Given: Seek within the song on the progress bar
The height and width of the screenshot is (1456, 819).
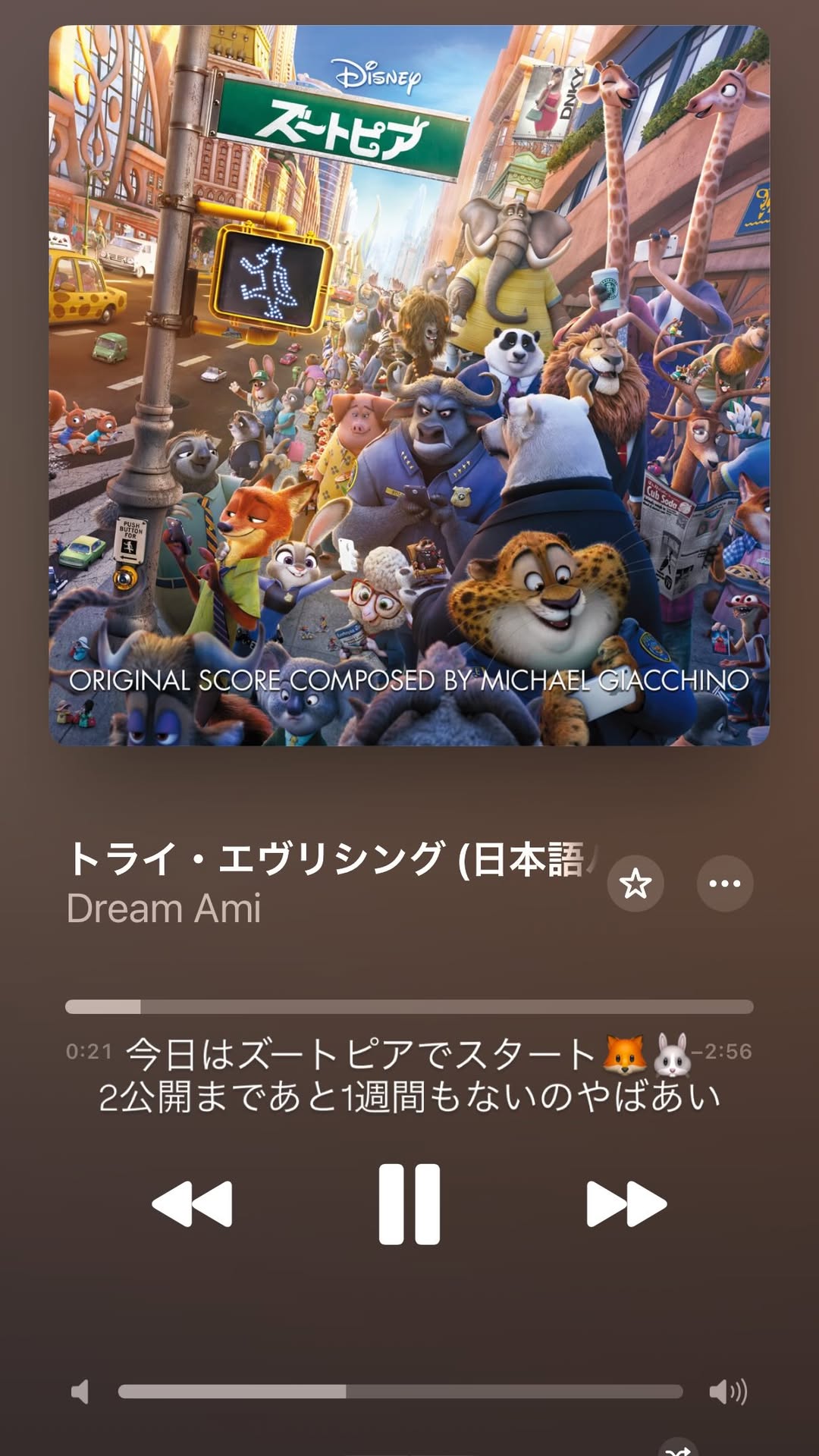Looking at the screenshot, I should click(x=409, y=1007).
